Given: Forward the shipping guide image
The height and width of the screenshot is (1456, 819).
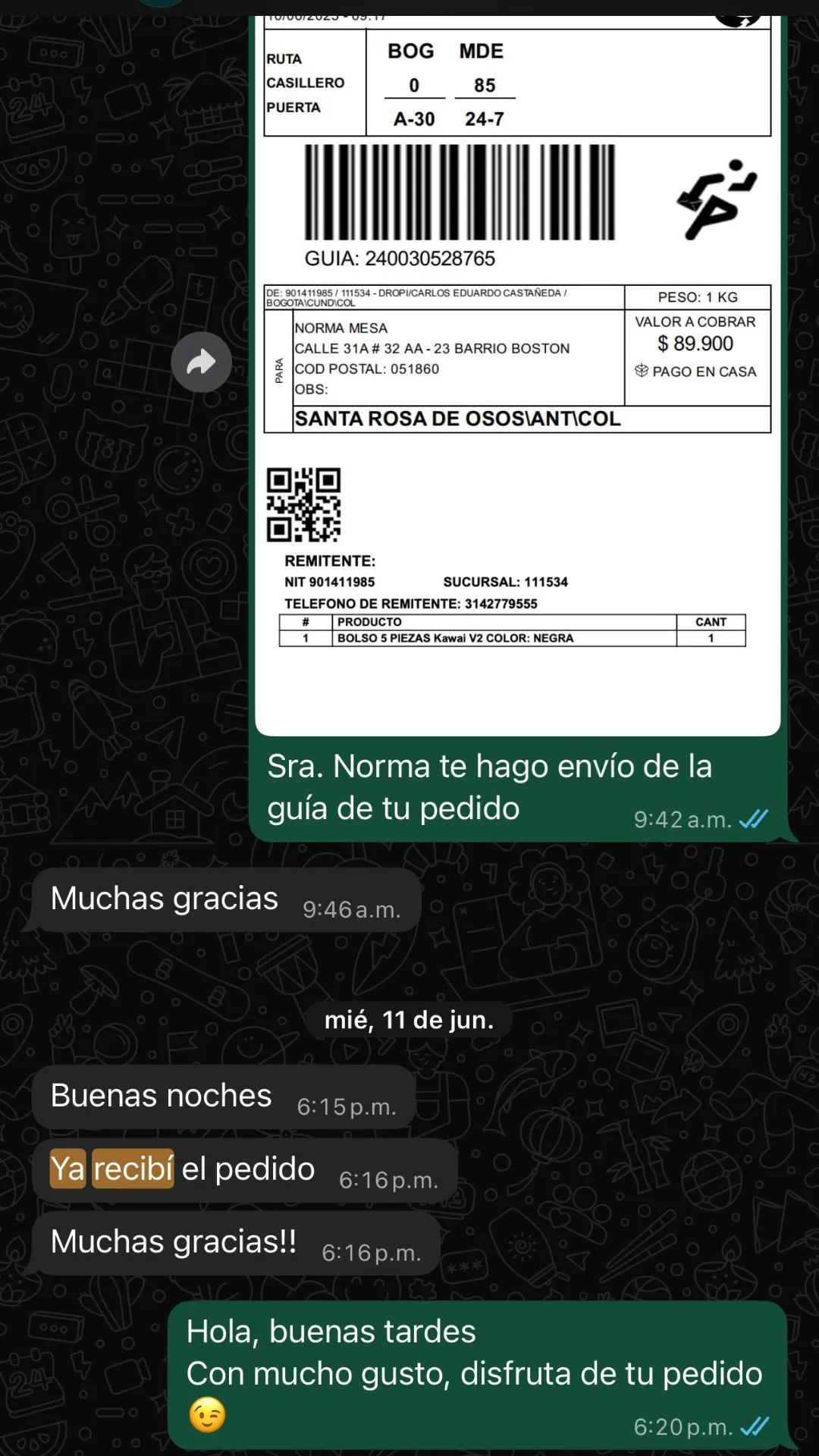Looking at the screenshot, I should [201, 362].
